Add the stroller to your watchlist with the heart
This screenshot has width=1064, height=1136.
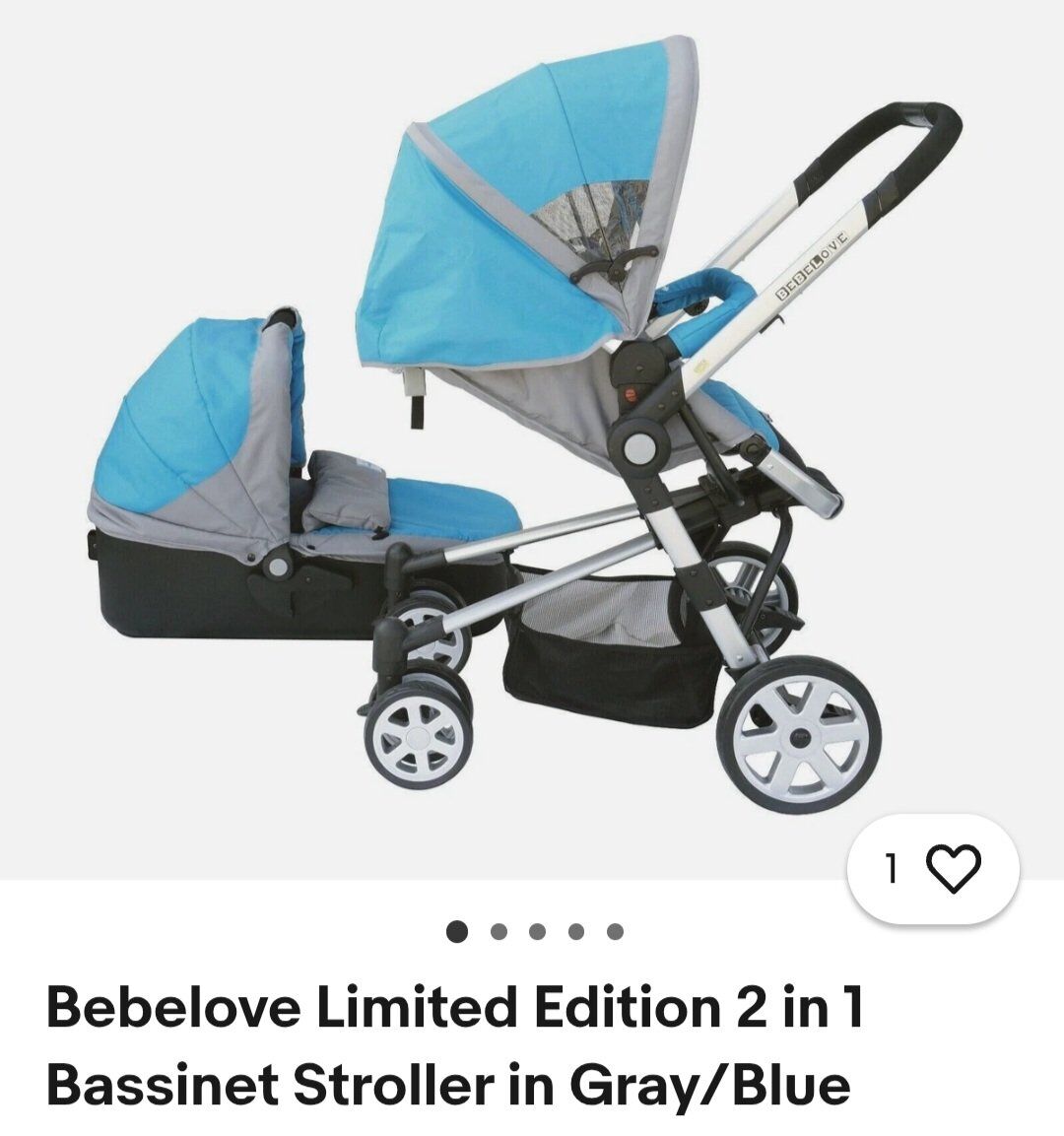click(954, 869)
